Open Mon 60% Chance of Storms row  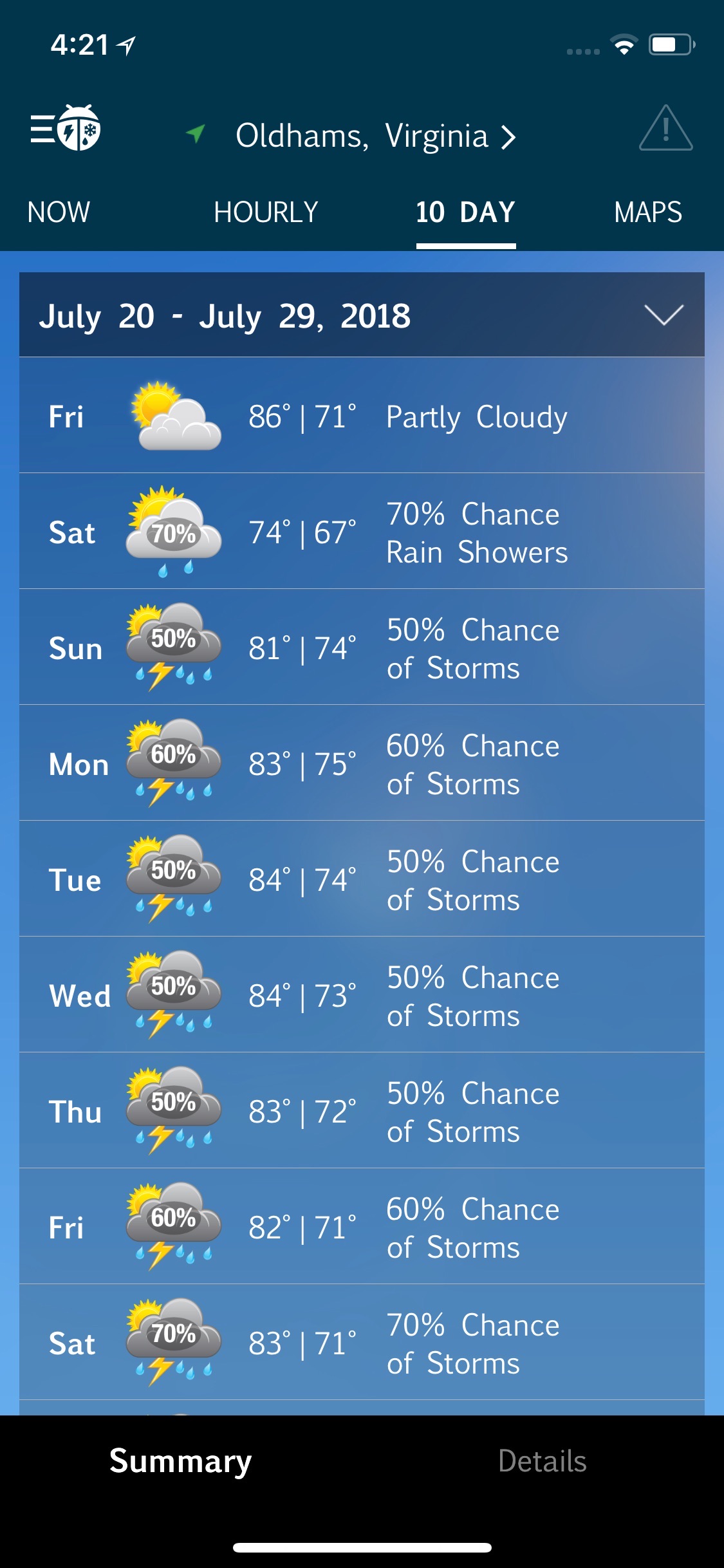tap(362, 763)
